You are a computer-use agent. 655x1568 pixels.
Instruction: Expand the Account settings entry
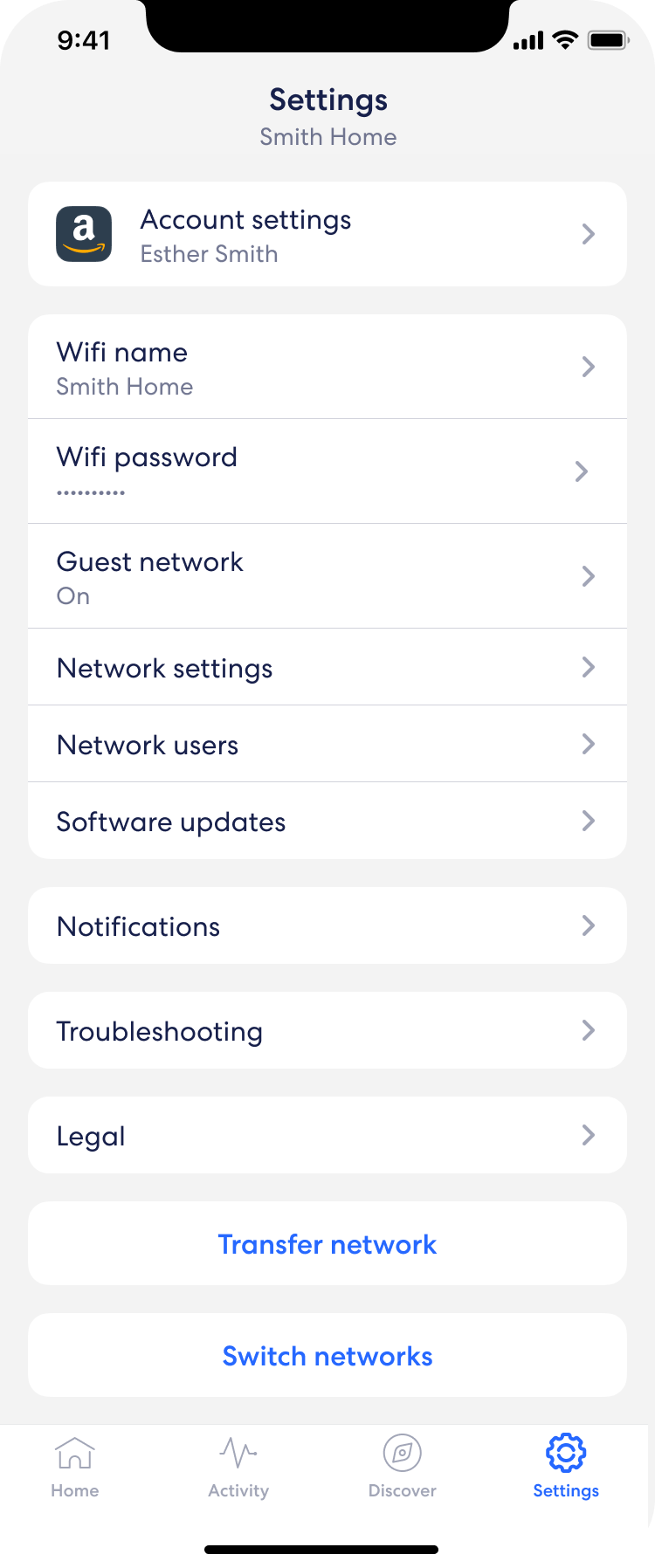click(x=327, y=234)
